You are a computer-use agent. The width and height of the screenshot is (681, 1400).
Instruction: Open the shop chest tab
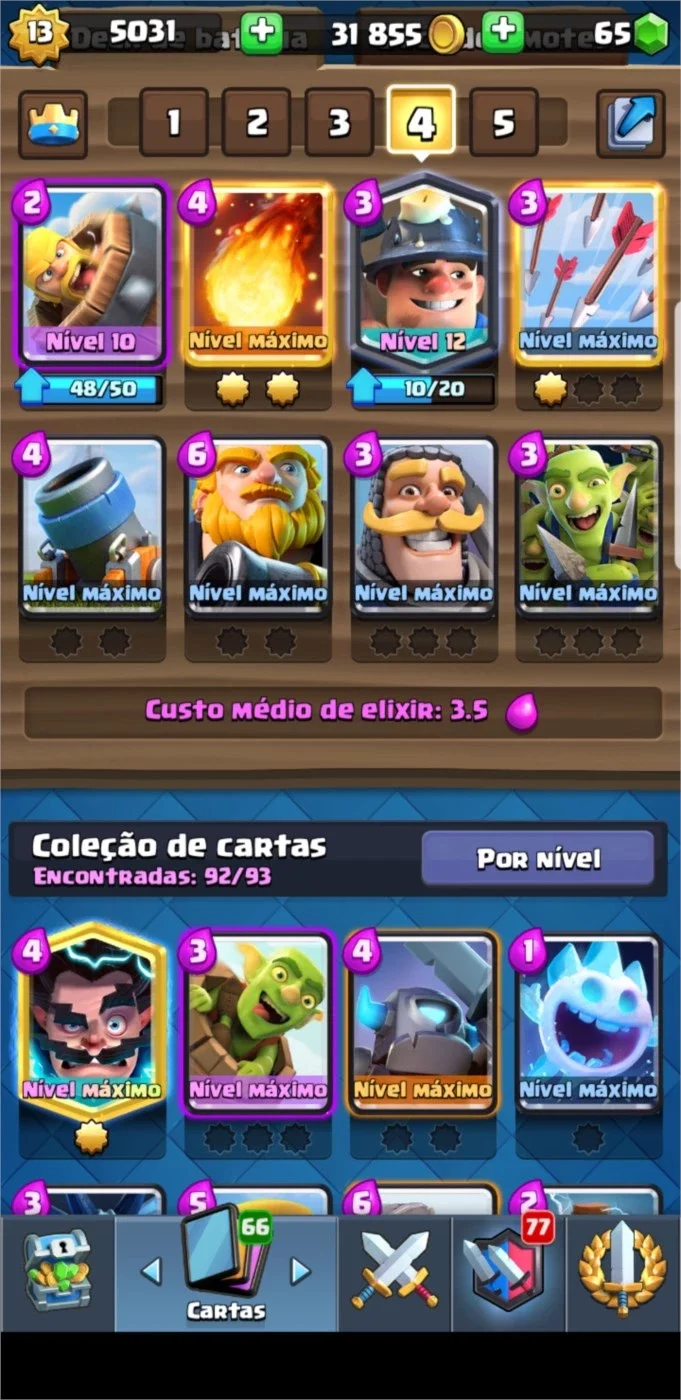coord(57,1272)
